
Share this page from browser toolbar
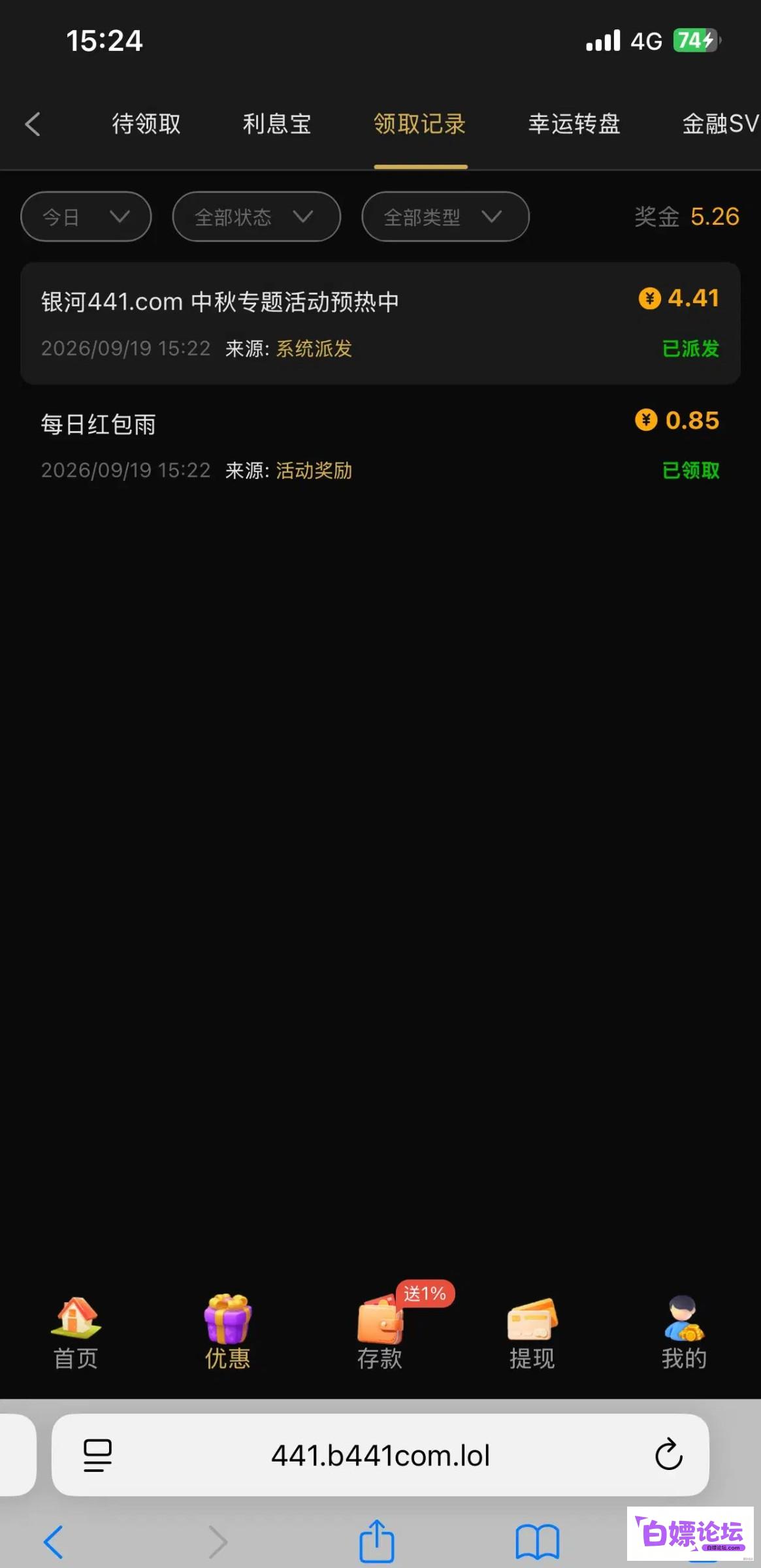click(377, 1541)
